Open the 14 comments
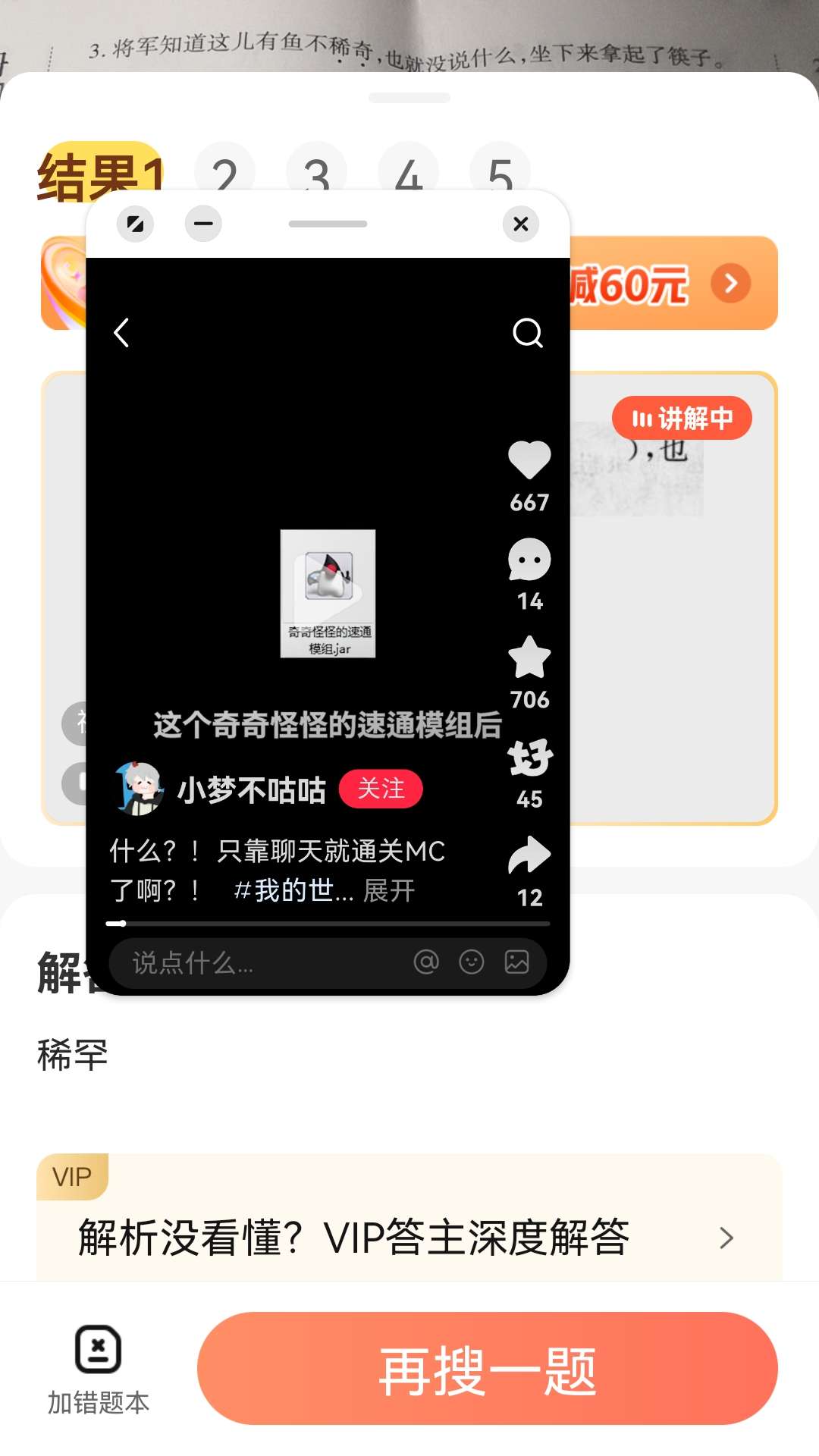 pyautogui.click(x=529, y=560)
